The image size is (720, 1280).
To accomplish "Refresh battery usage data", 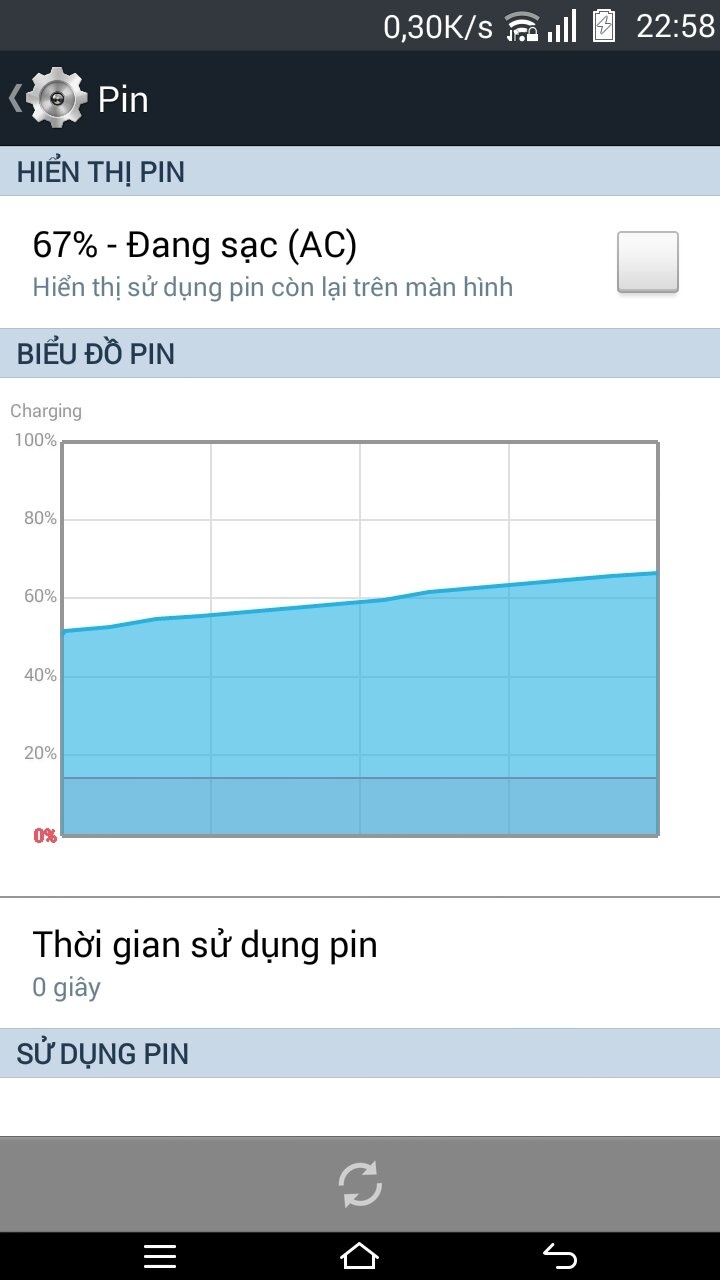I will 360,1185.
